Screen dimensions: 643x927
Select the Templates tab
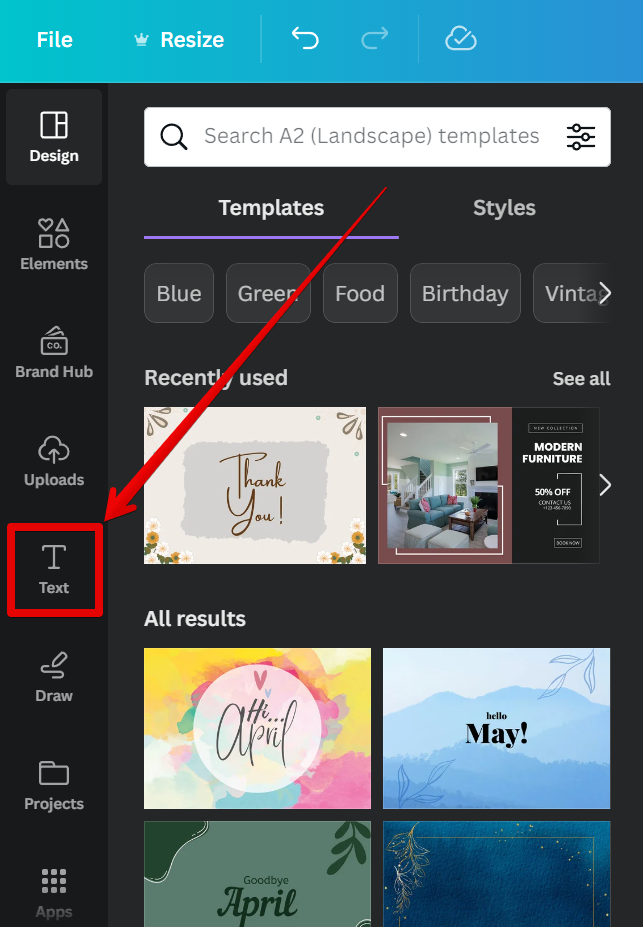tap(271, 208)
